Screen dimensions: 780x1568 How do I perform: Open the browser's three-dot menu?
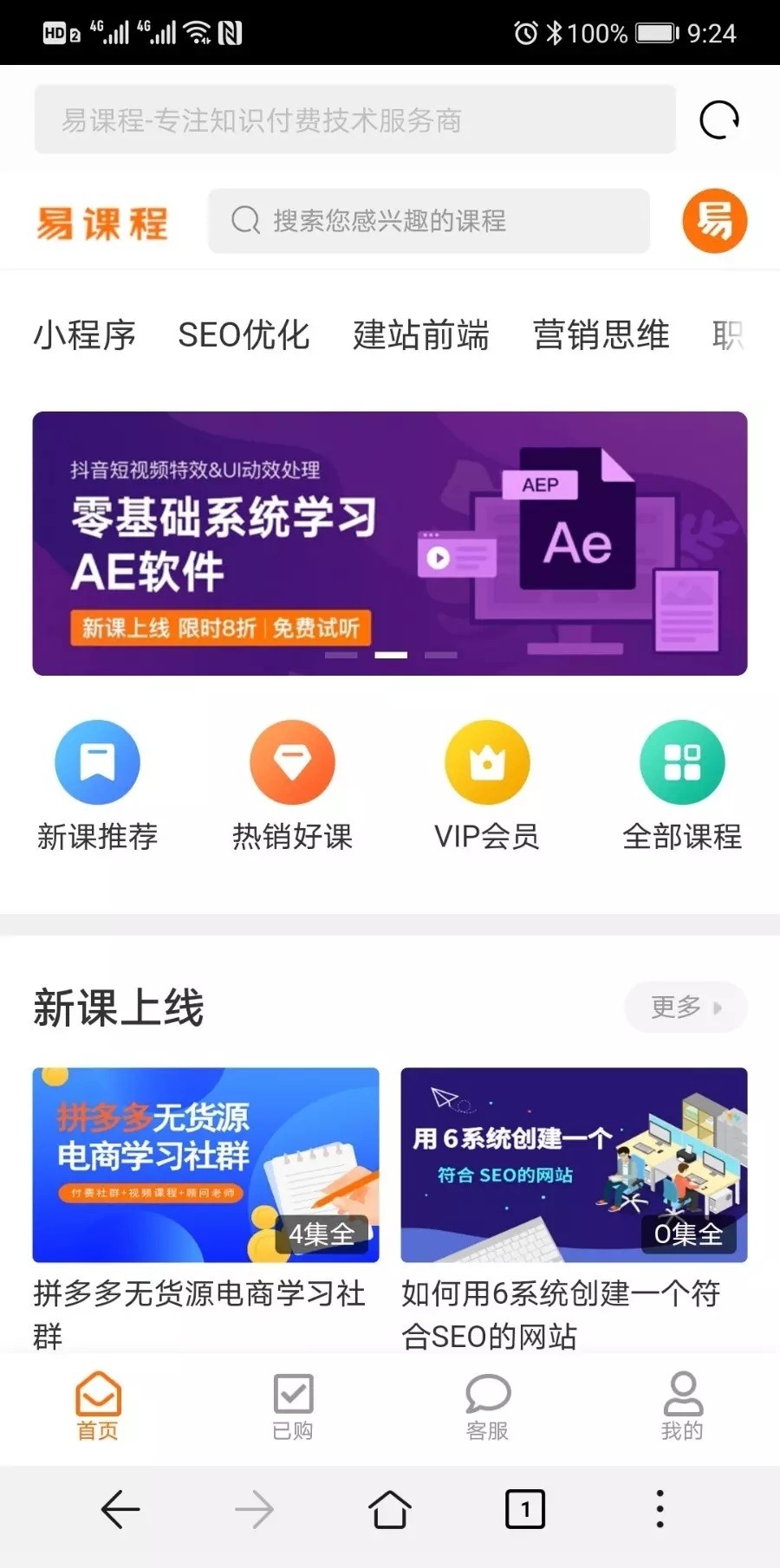coord(660,1509)
